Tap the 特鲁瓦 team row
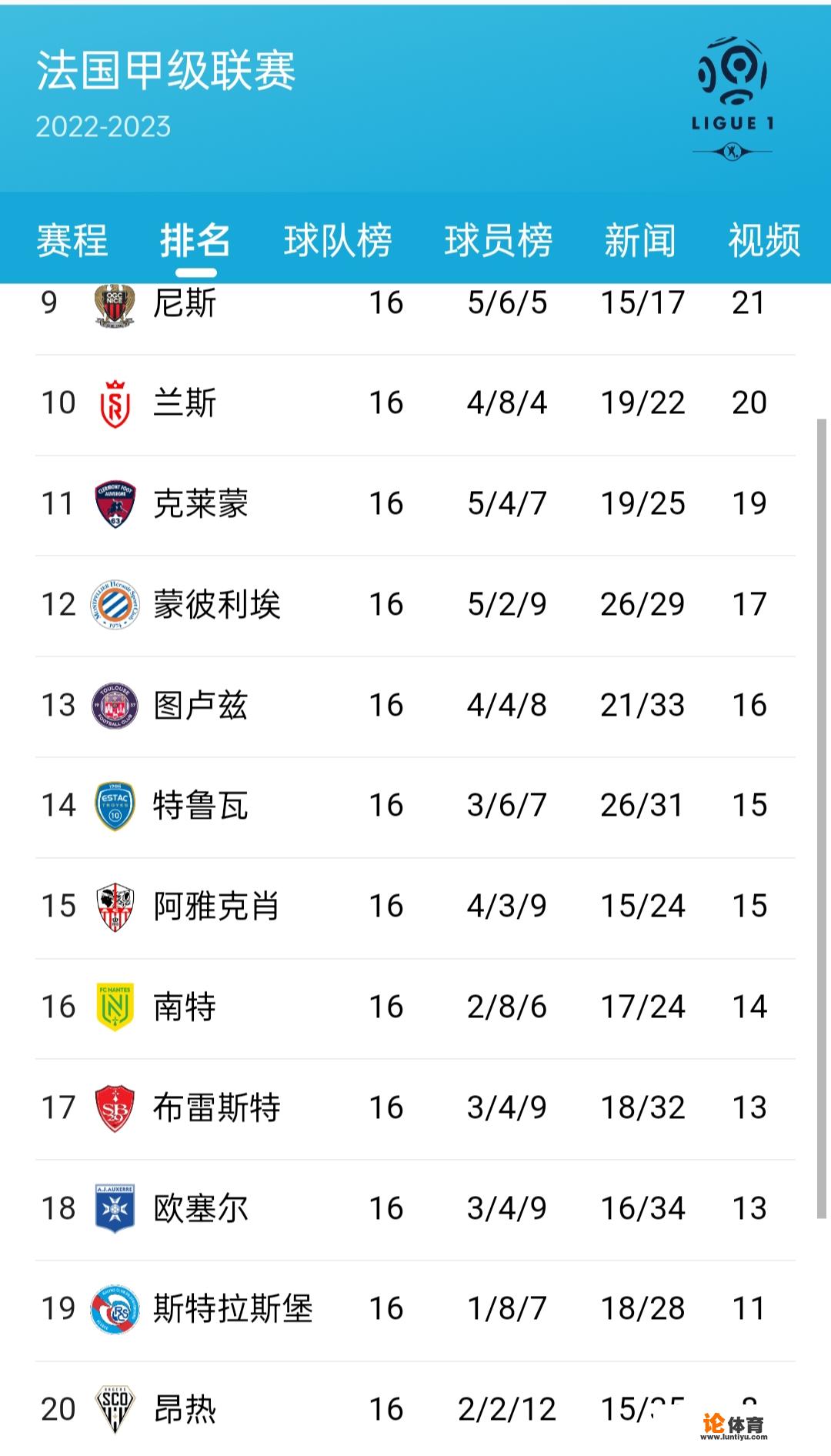 (200, 806)
